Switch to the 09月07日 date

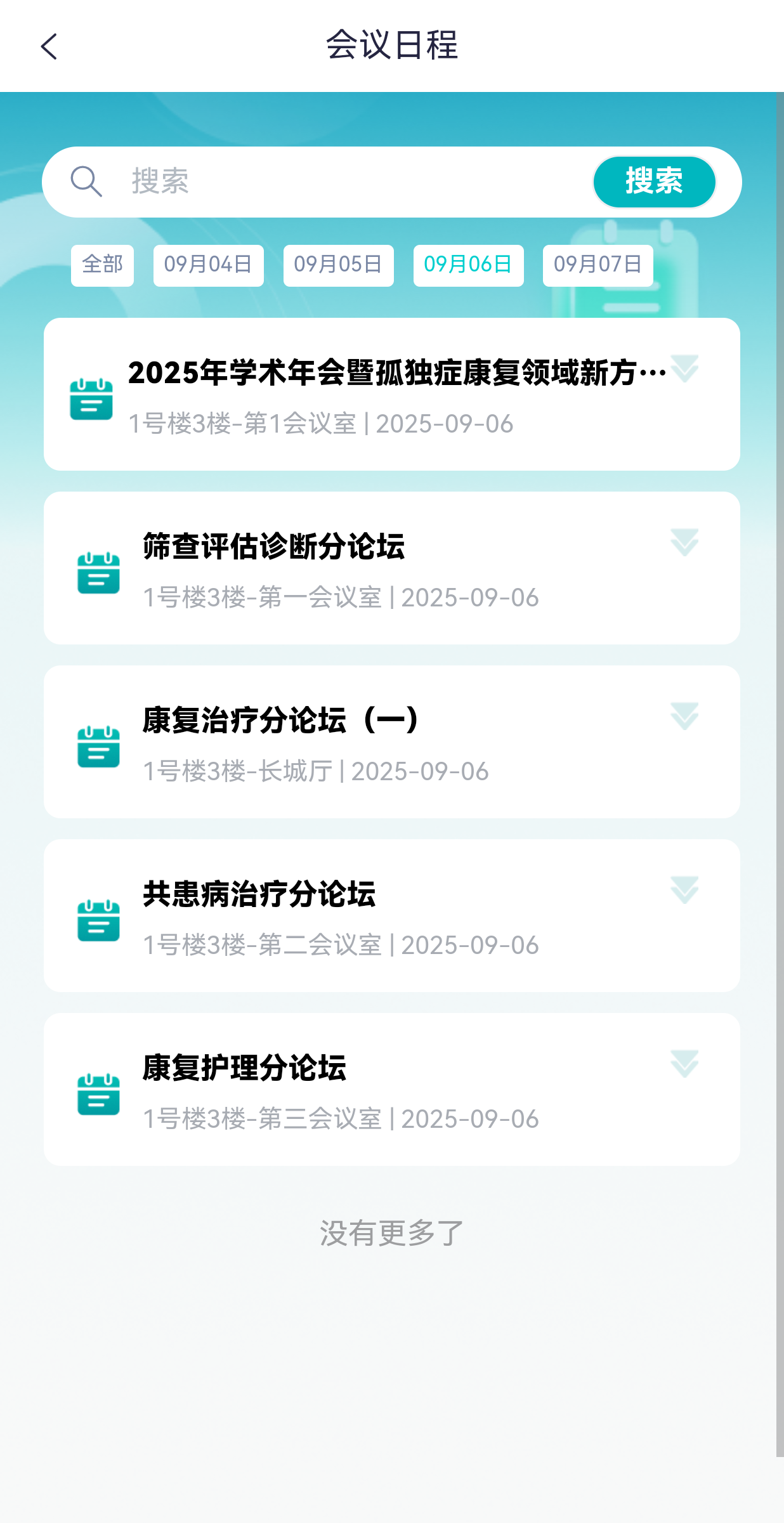598,265
